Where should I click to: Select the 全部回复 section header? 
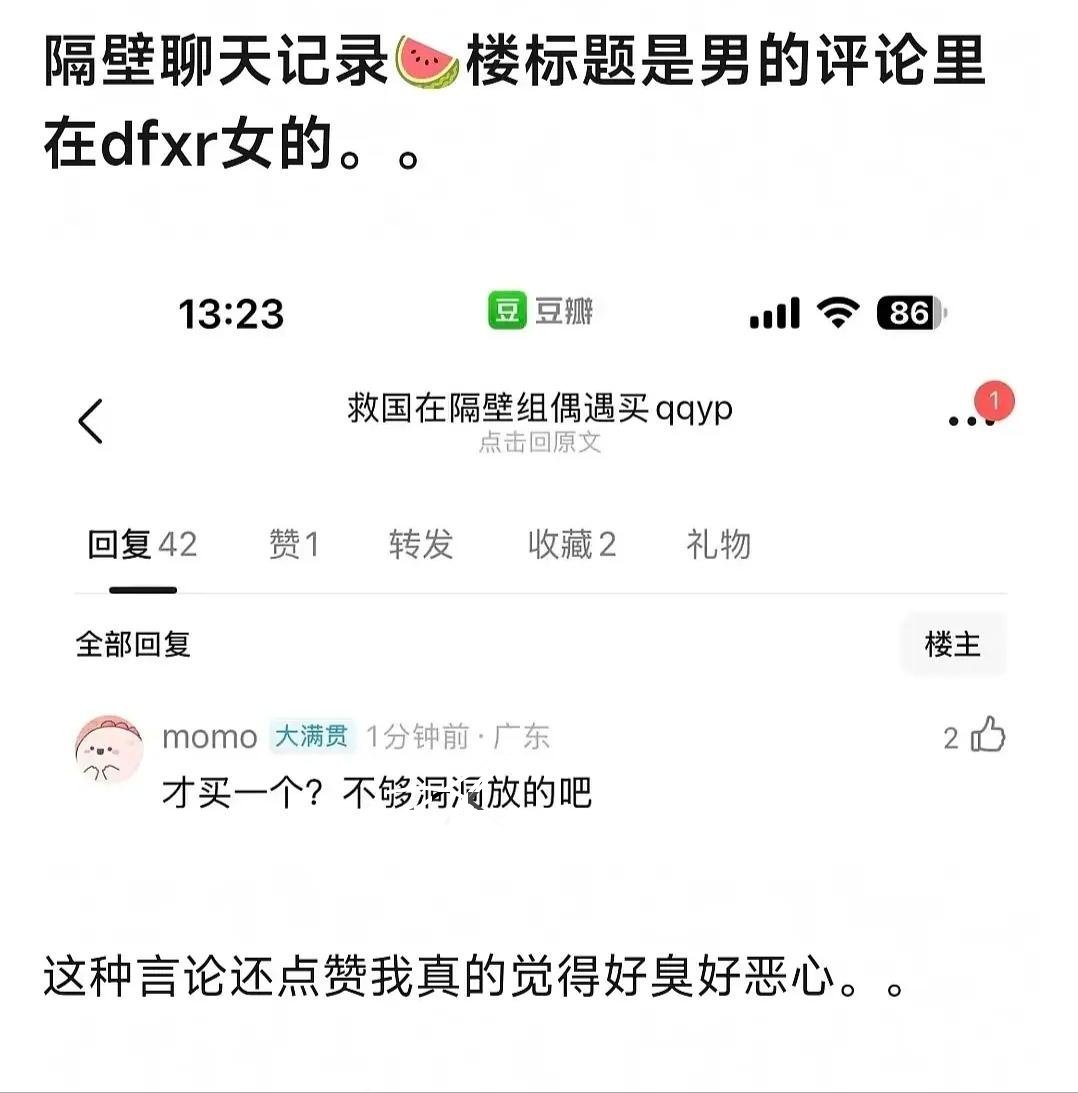pyautogui.click(x=133, y=644)
